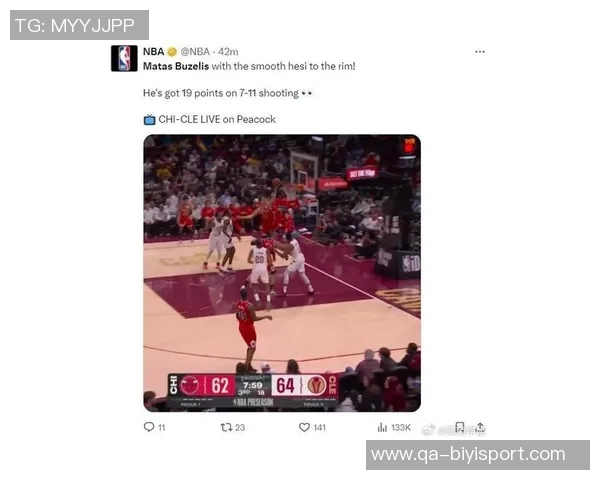
Task: Repost the NBA post
Action: tap(226, 427)
